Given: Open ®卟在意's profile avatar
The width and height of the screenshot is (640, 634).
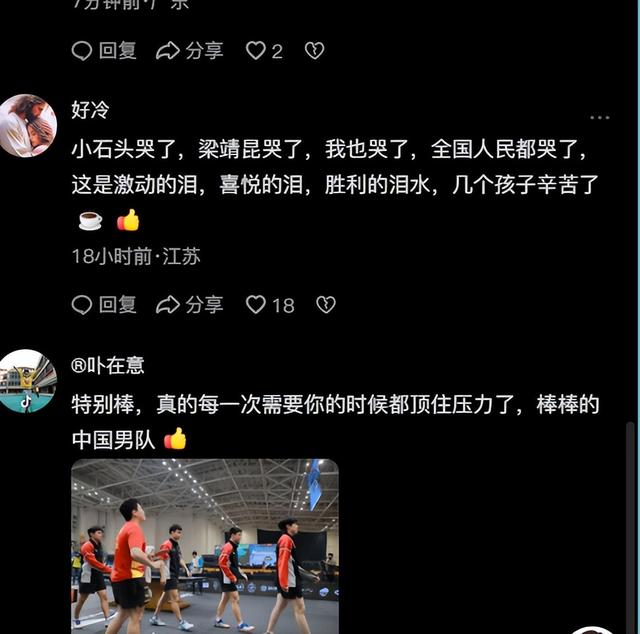Looking at the screenshot, I should (28, 381).
